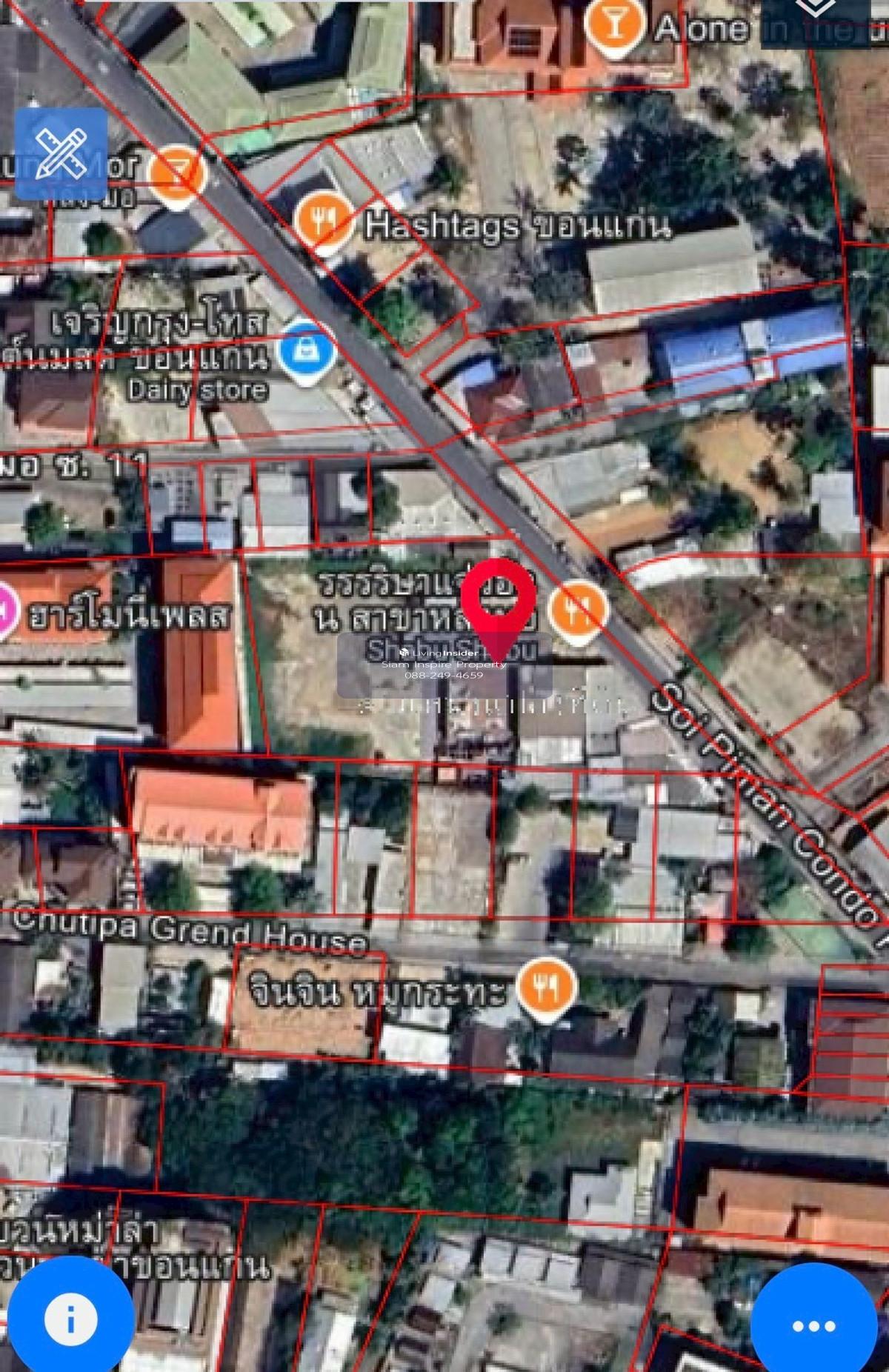Open the three-dots more options button
The width and height of the screenshot is (889, 1372).
pyautogui.click(x=813, y=1326)
